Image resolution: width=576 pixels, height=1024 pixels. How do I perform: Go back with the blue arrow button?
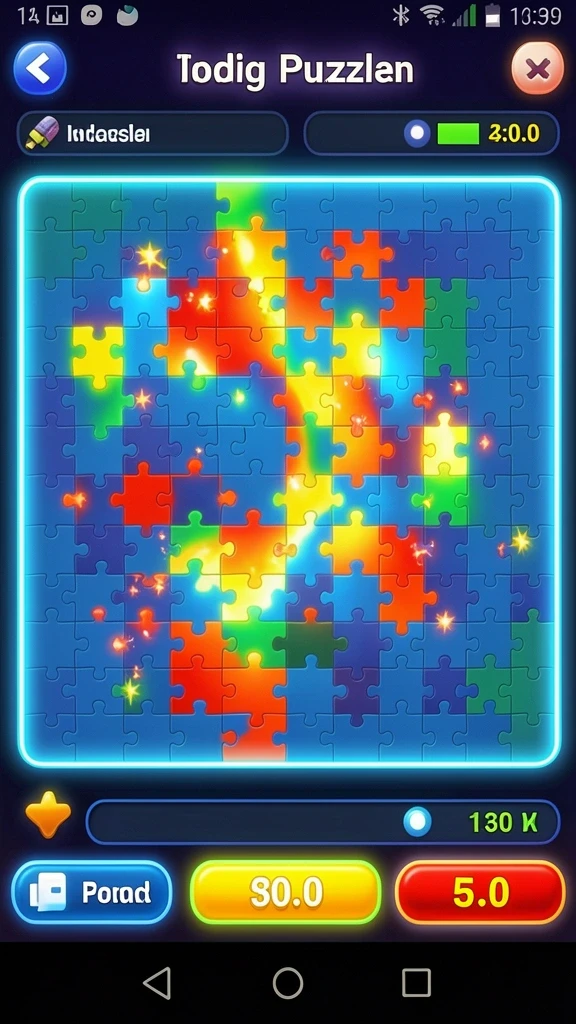click(x=40, y=69)
